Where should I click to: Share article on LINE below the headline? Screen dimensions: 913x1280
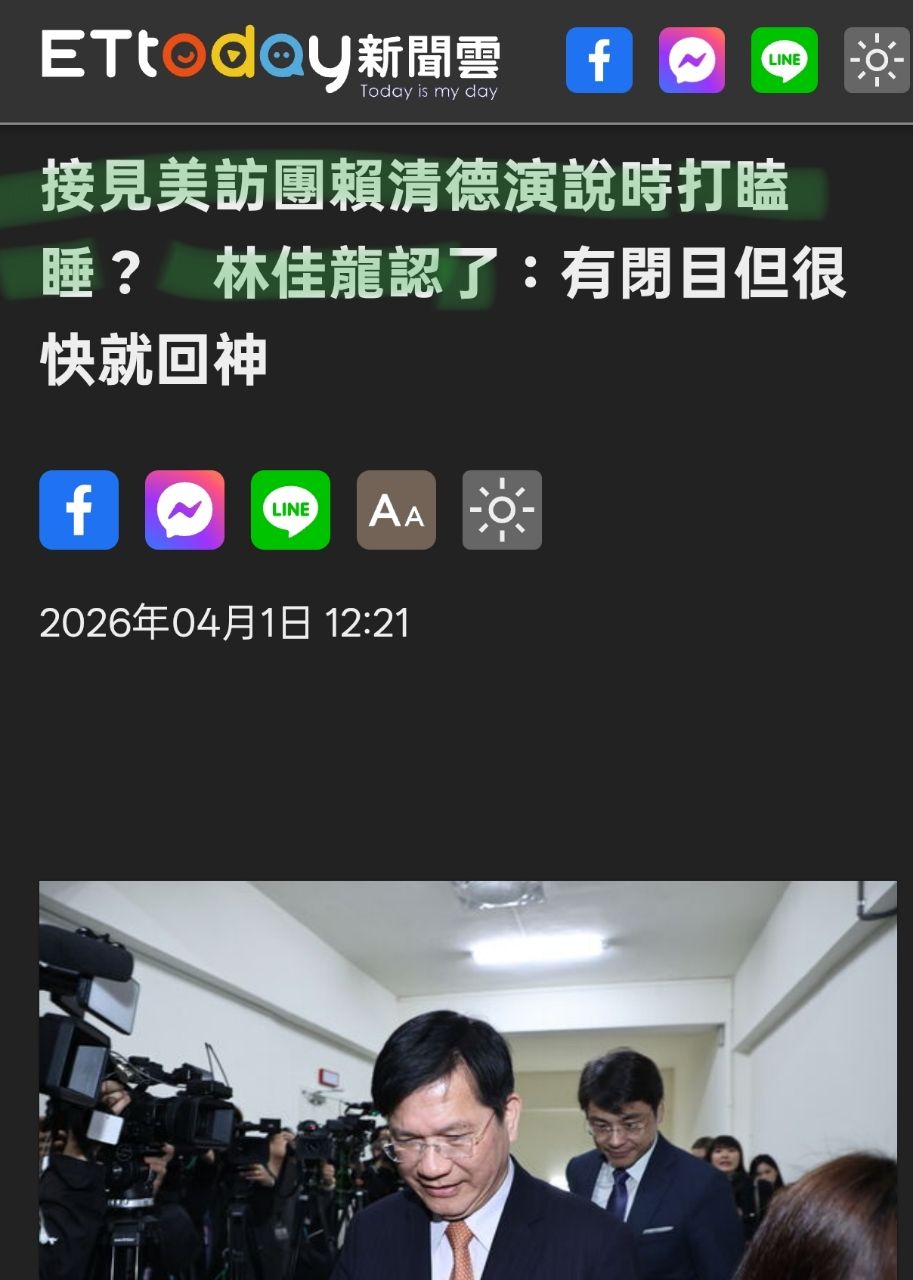[290, 510]
